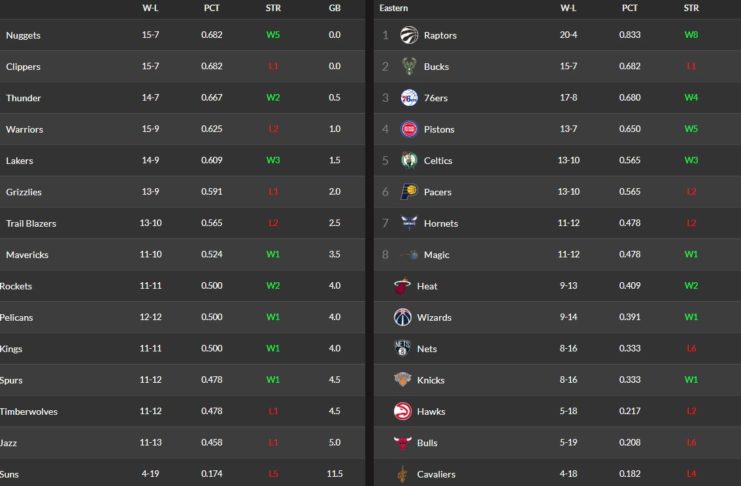Image resolution: width=741 pixels, height=486 pixels.
Task: Select the Warriors row
Action: tap(24, 129)
